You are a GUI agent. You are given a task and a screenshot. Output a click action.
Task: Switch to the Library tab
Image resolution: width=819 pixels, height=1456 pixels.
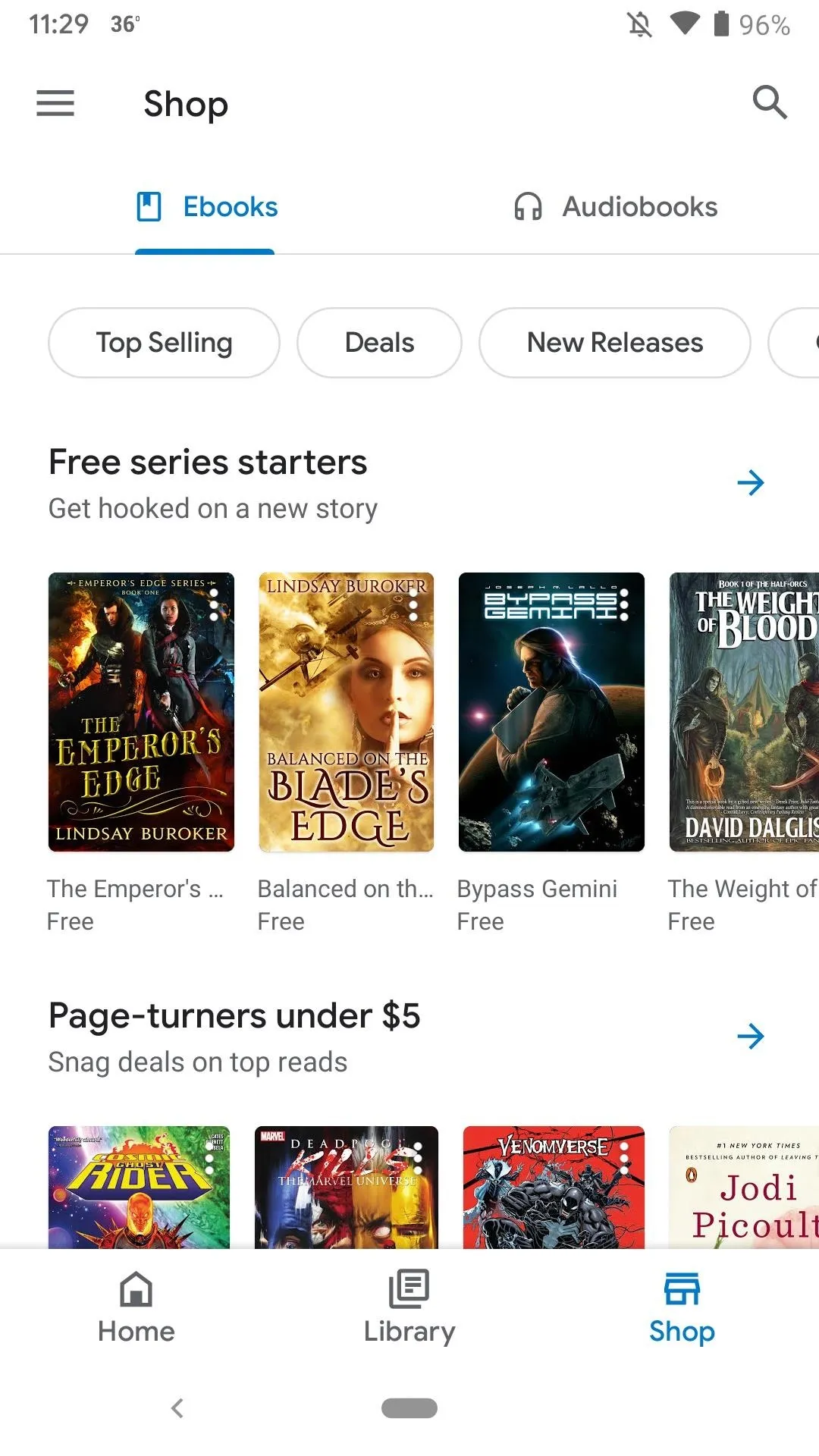click(409, 1307)
